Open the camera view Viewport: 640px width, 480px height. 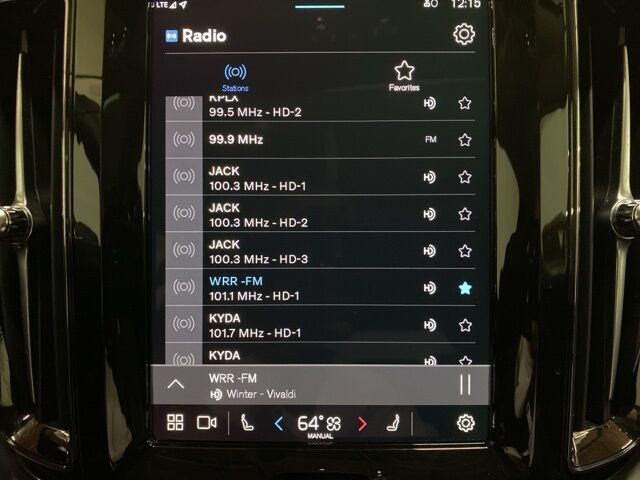coord(207,423)
